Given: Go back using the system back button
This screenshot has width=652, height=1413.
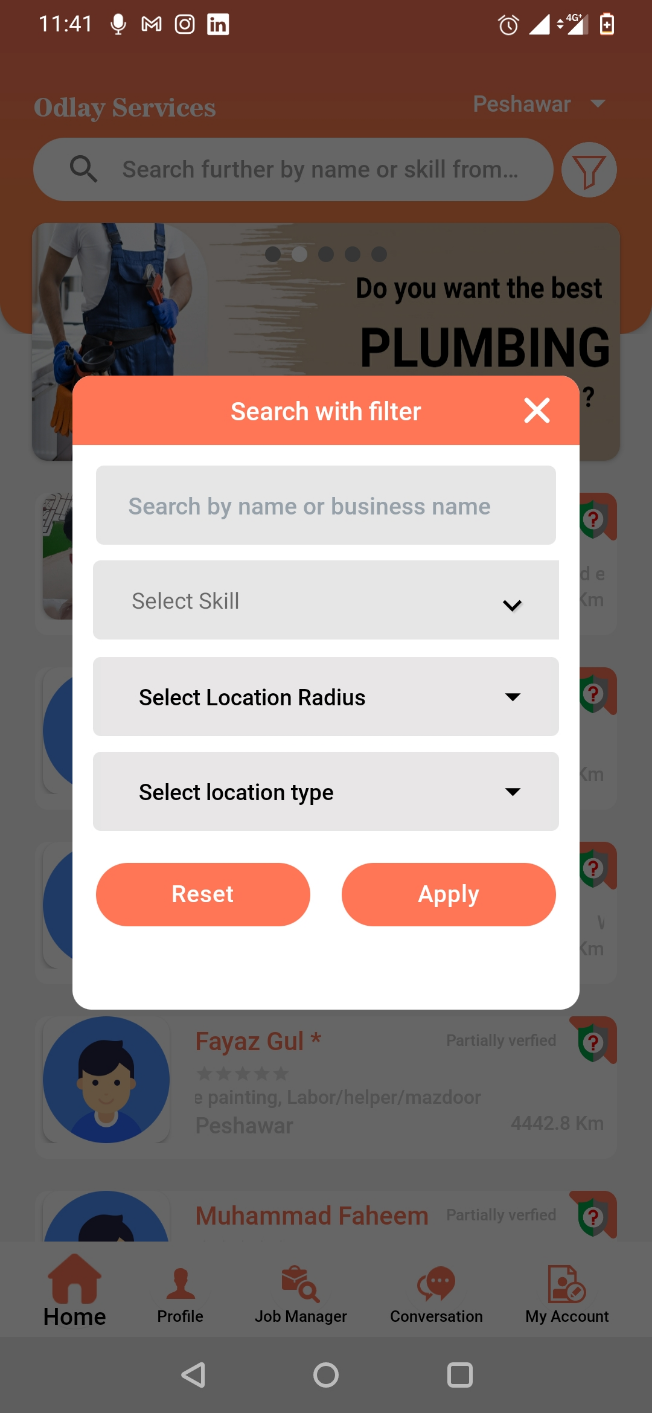Looking at the screenshot, I should 194,1375.
